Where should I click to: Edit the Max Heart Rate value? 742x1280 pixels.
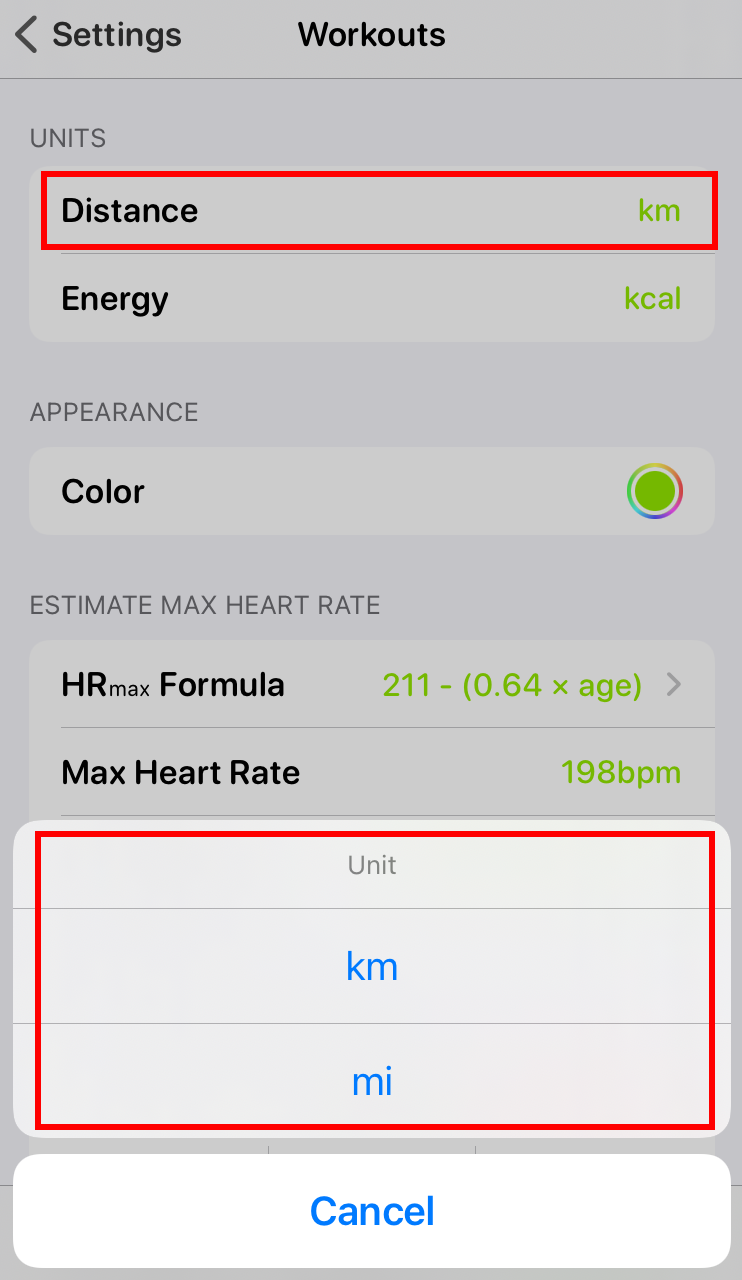(372, 772)
